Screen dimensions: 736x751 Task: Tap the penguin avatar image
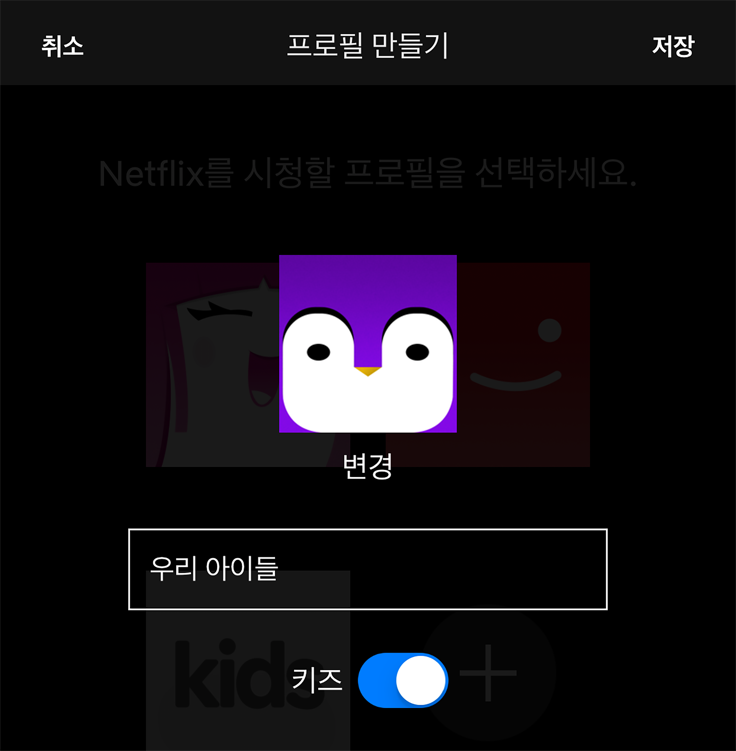pos(368,344)
